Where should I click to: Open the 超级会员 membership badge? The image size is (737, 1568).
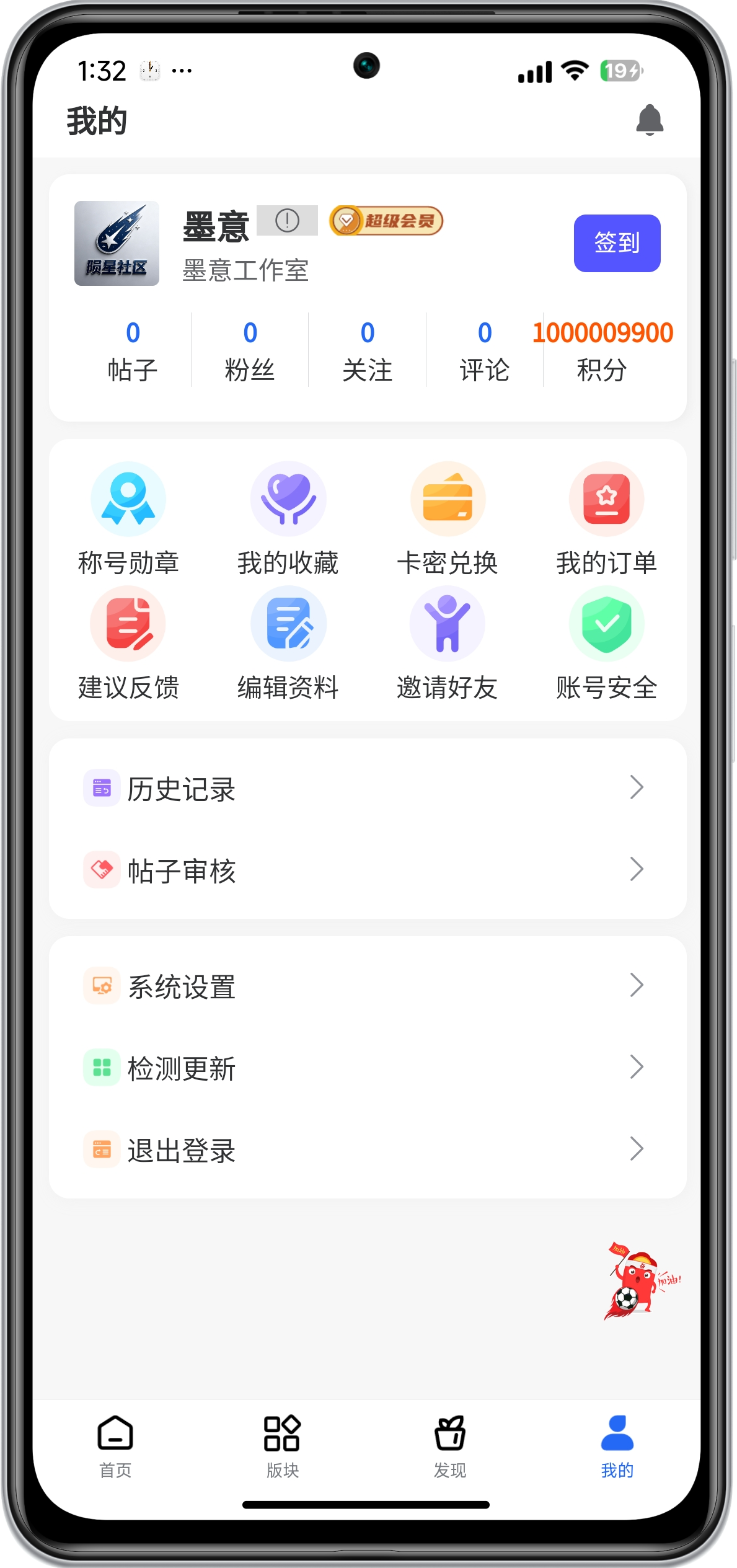pyautogui.click(x=386, y=221)
